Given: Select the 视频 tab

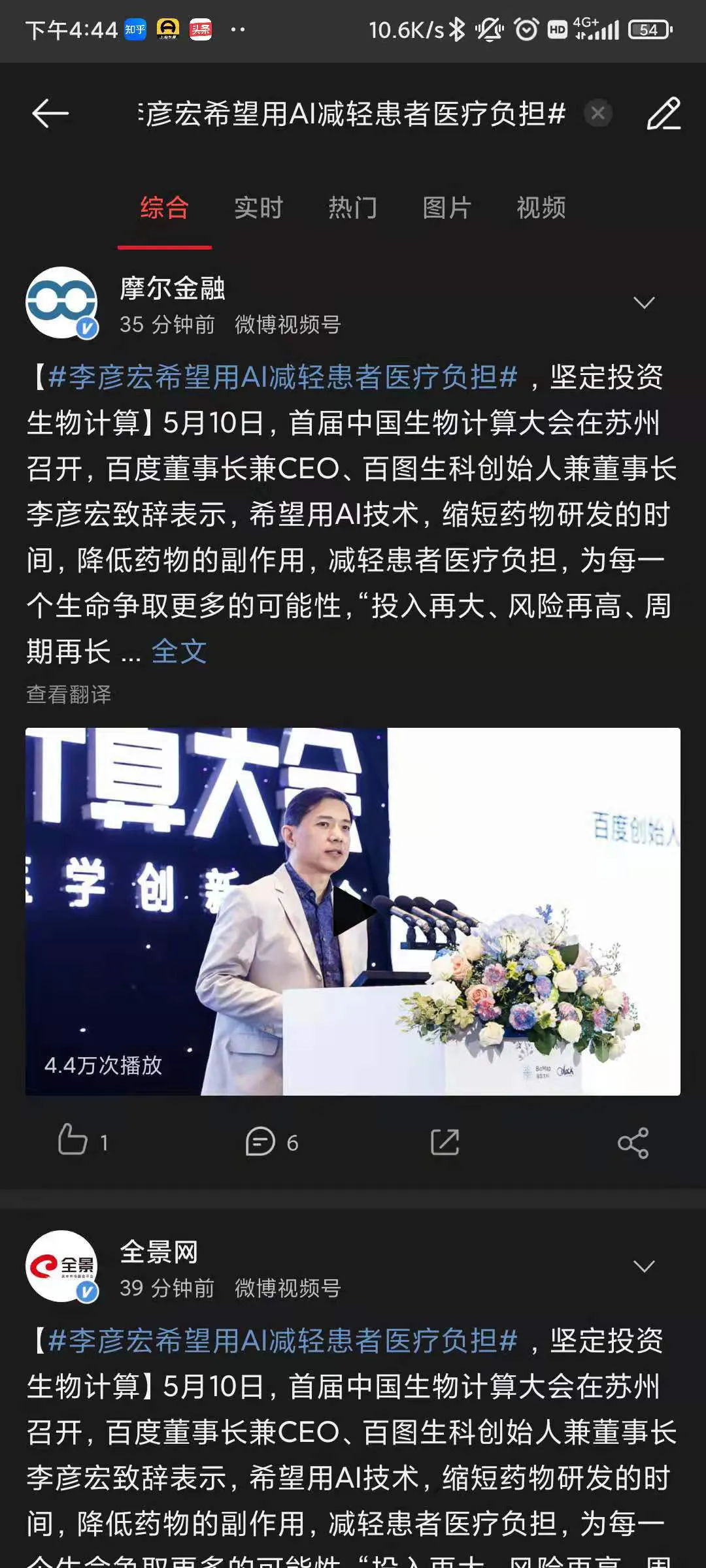Looking at the screenshot, I should [x=541, y=208].
